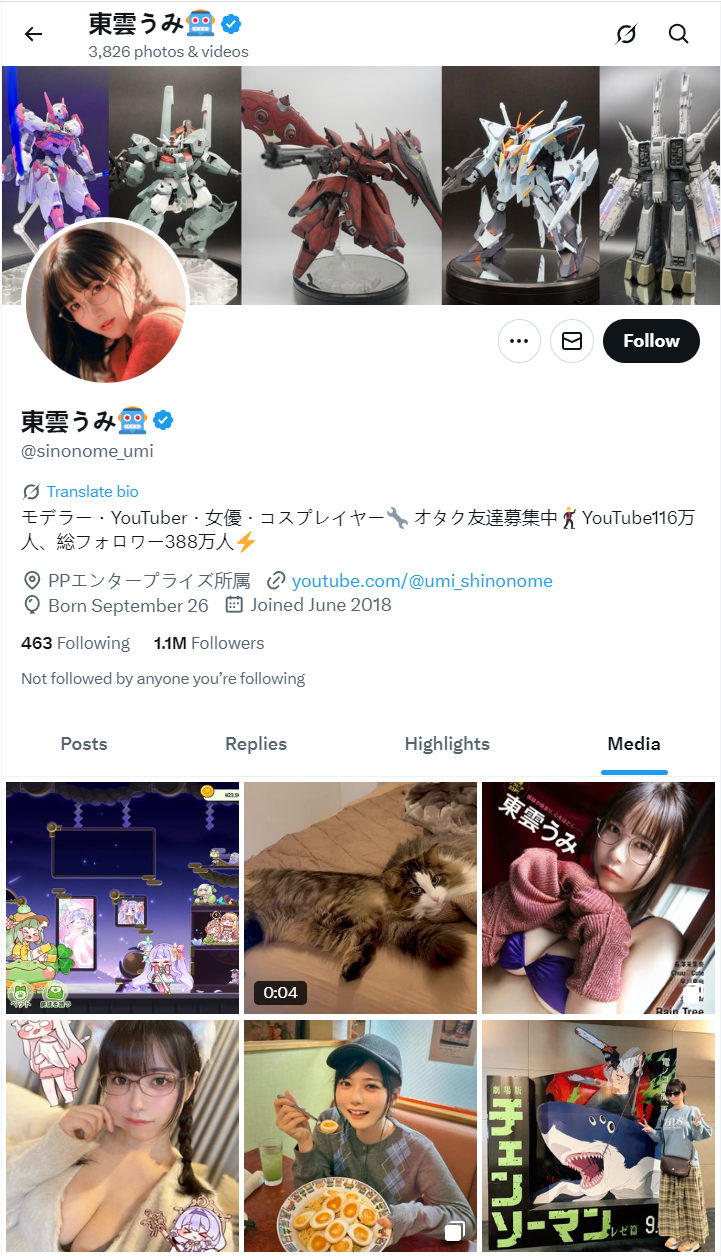
Task: Play the 0:04 cat video
Action: click(x=360, y=897)
